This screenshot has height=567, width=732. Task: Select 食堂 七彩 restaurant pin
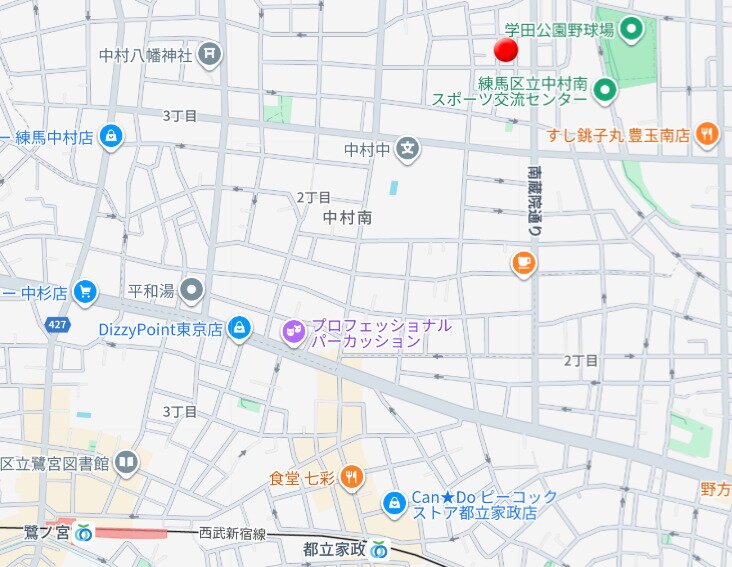pos(351,478)
